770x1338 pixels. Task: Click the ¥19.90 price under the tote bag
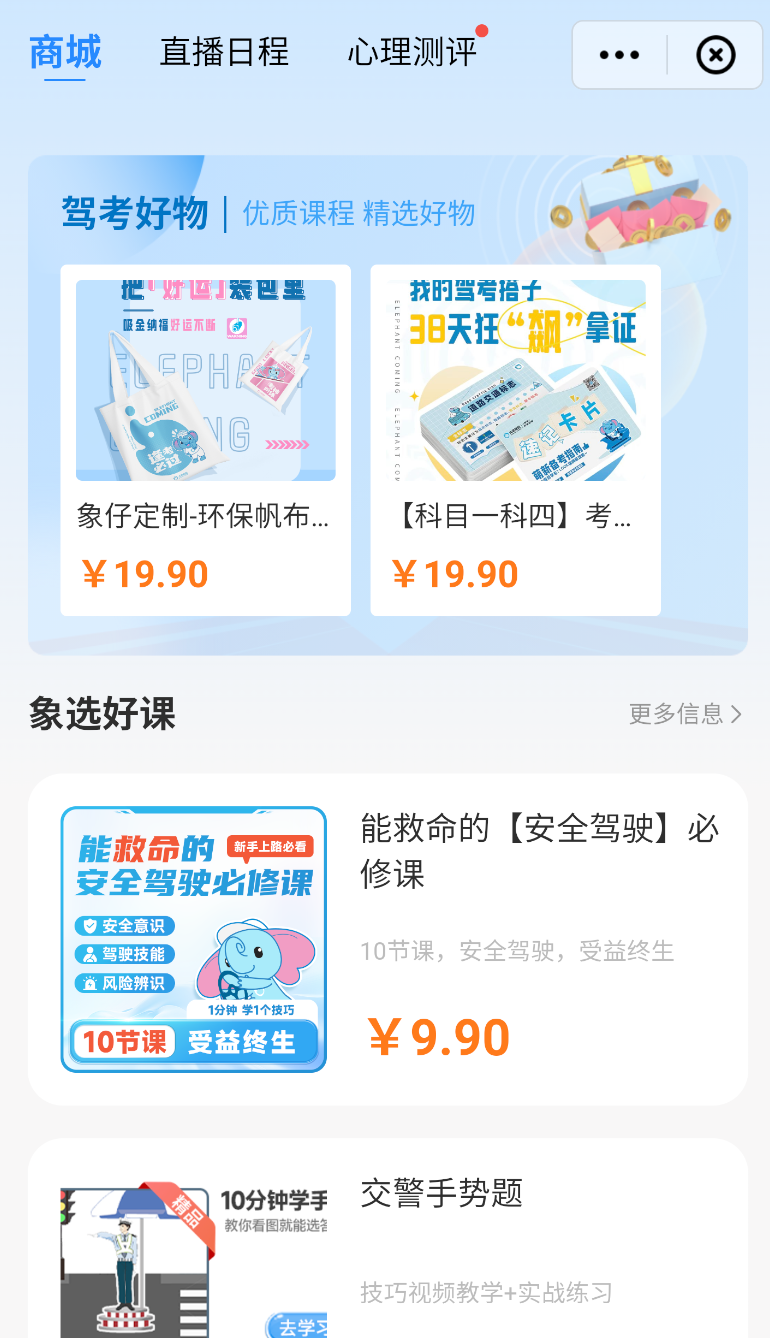[142, 573]
